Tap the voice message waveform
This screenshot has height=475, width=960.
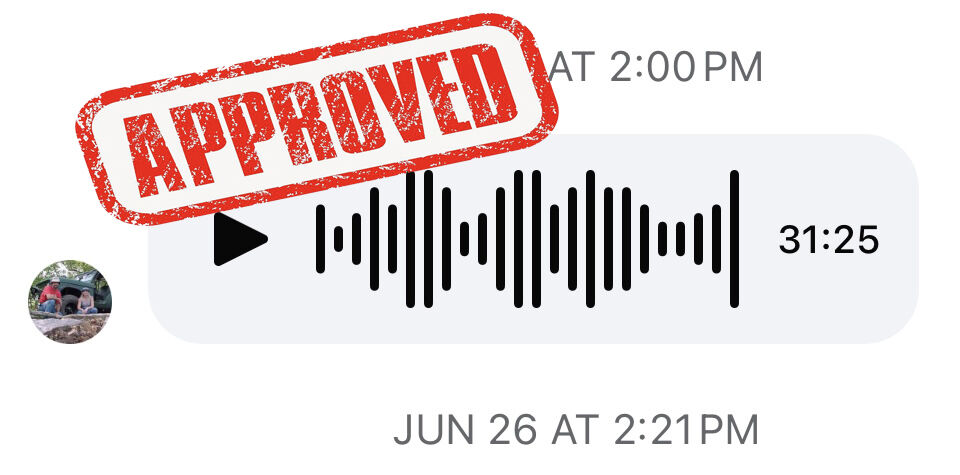pos(527,239)
